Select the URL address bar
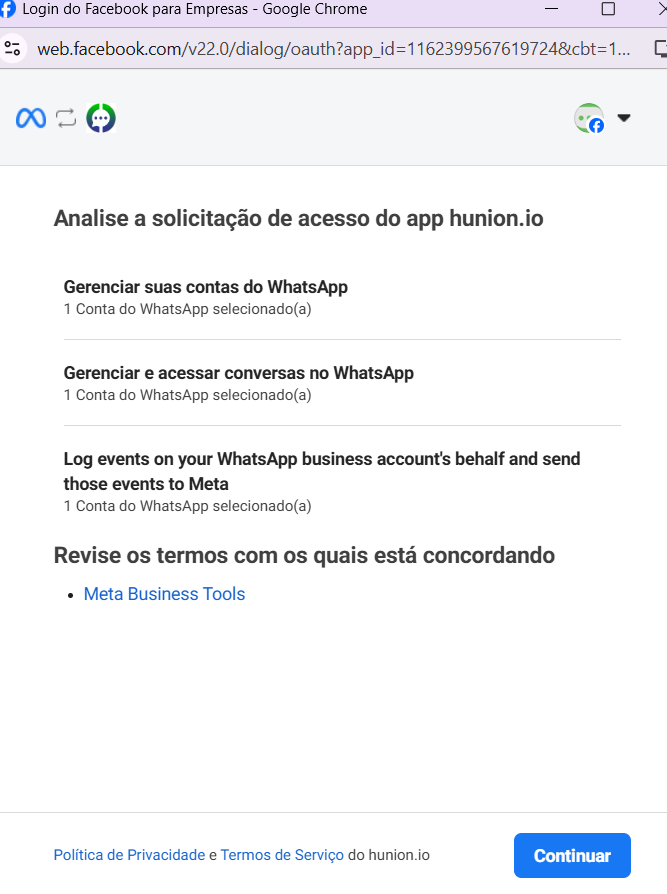This screenshot has width=667, height=894. click(330, 48)
